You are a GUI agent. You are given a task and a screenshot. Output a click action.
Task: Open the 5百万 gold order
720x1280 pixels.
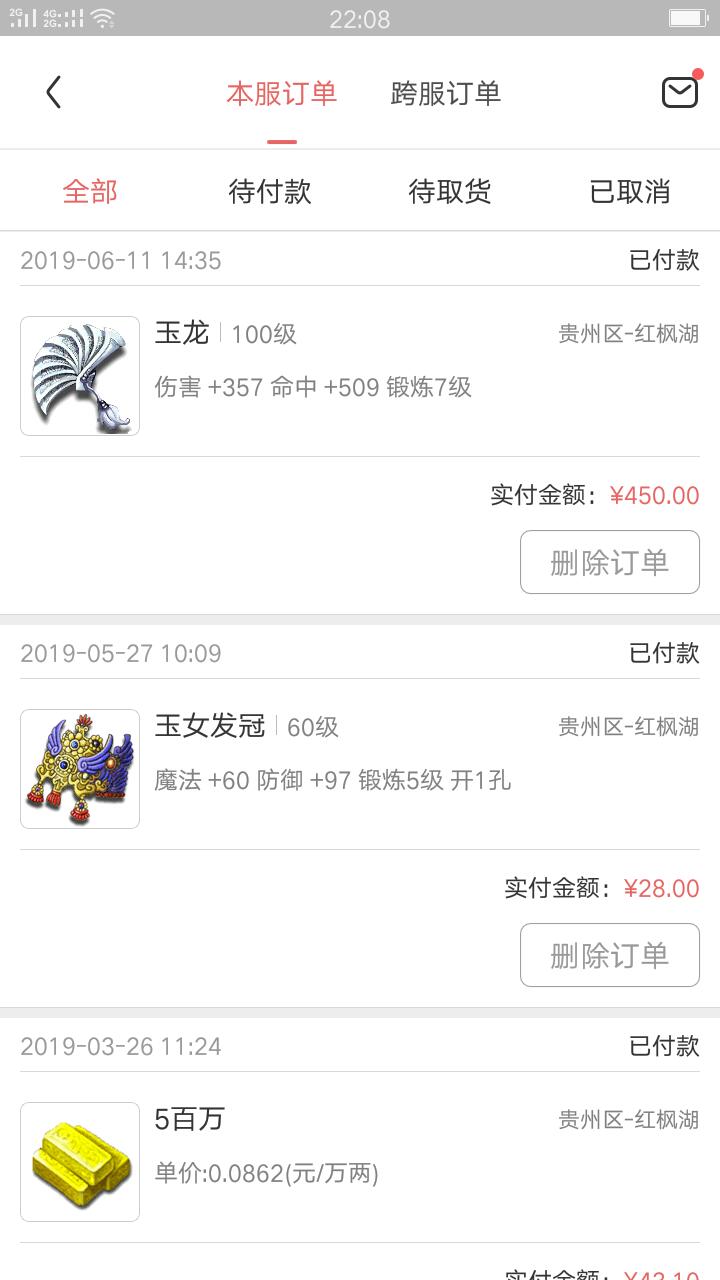click(x=360, y=1160)
